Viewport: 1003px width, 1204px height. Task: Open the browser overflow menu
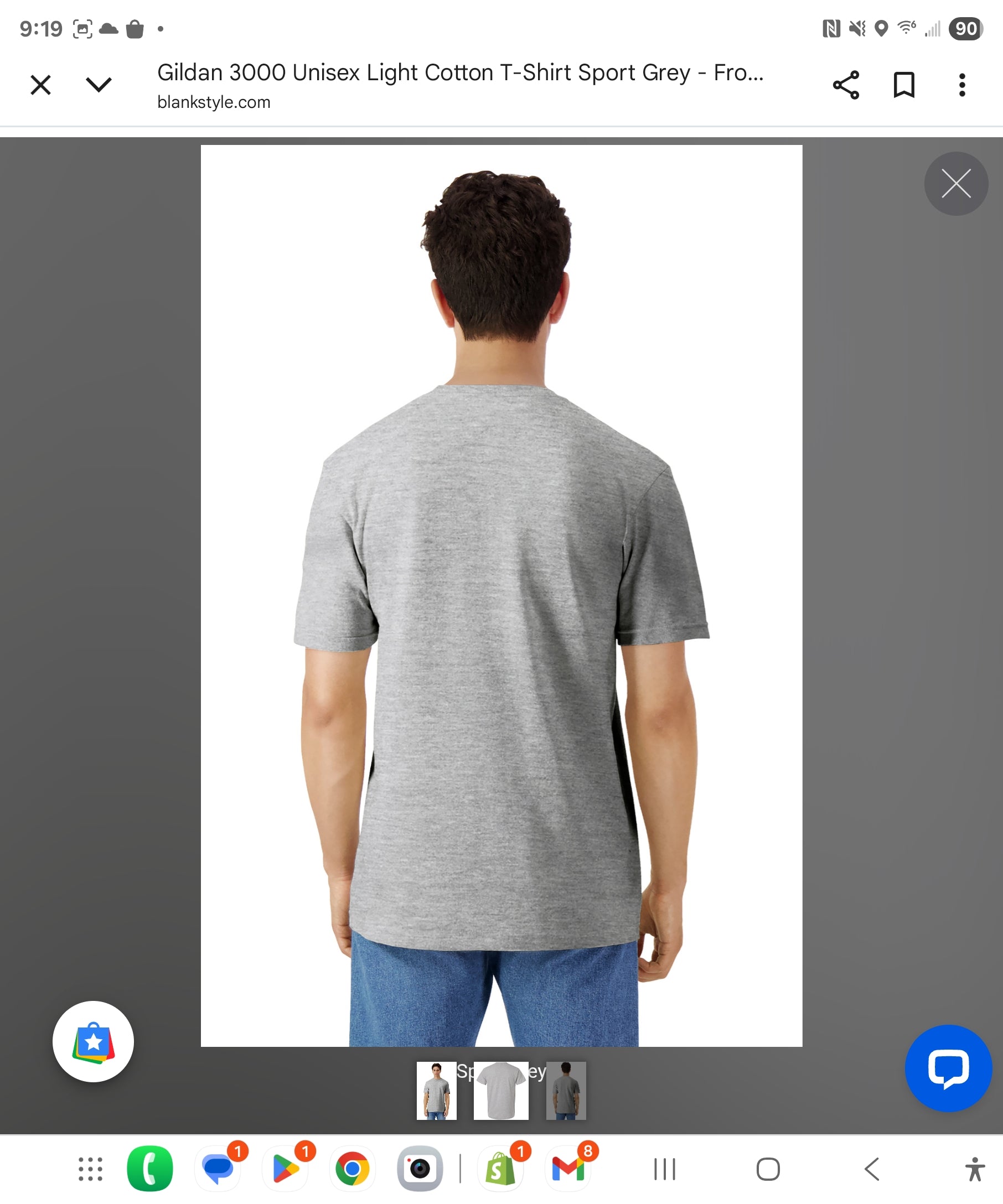point(961,85)
